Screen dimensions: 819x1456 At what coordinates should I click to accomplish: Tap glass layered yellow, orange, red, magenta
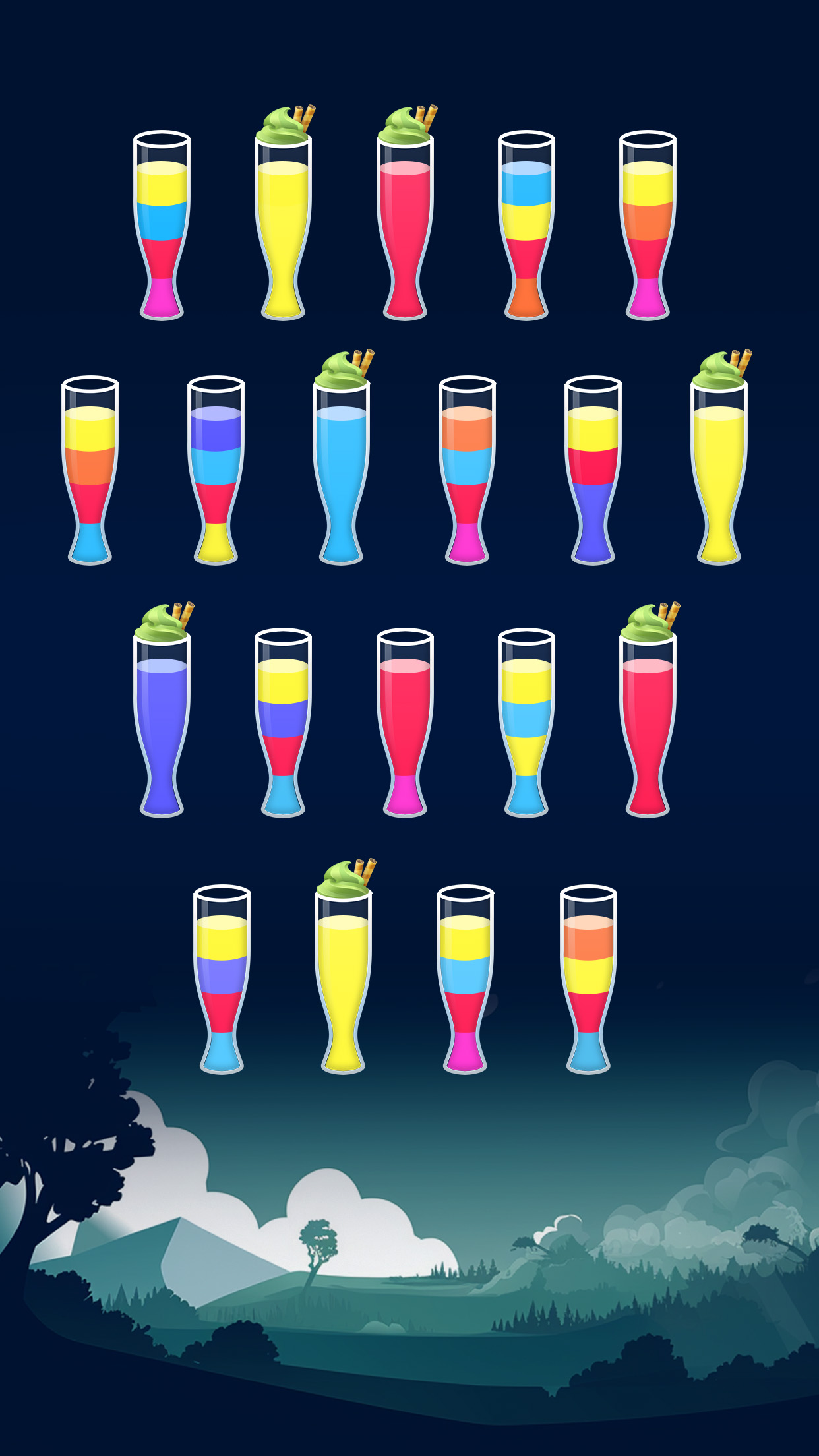click(x=648, y=226)
